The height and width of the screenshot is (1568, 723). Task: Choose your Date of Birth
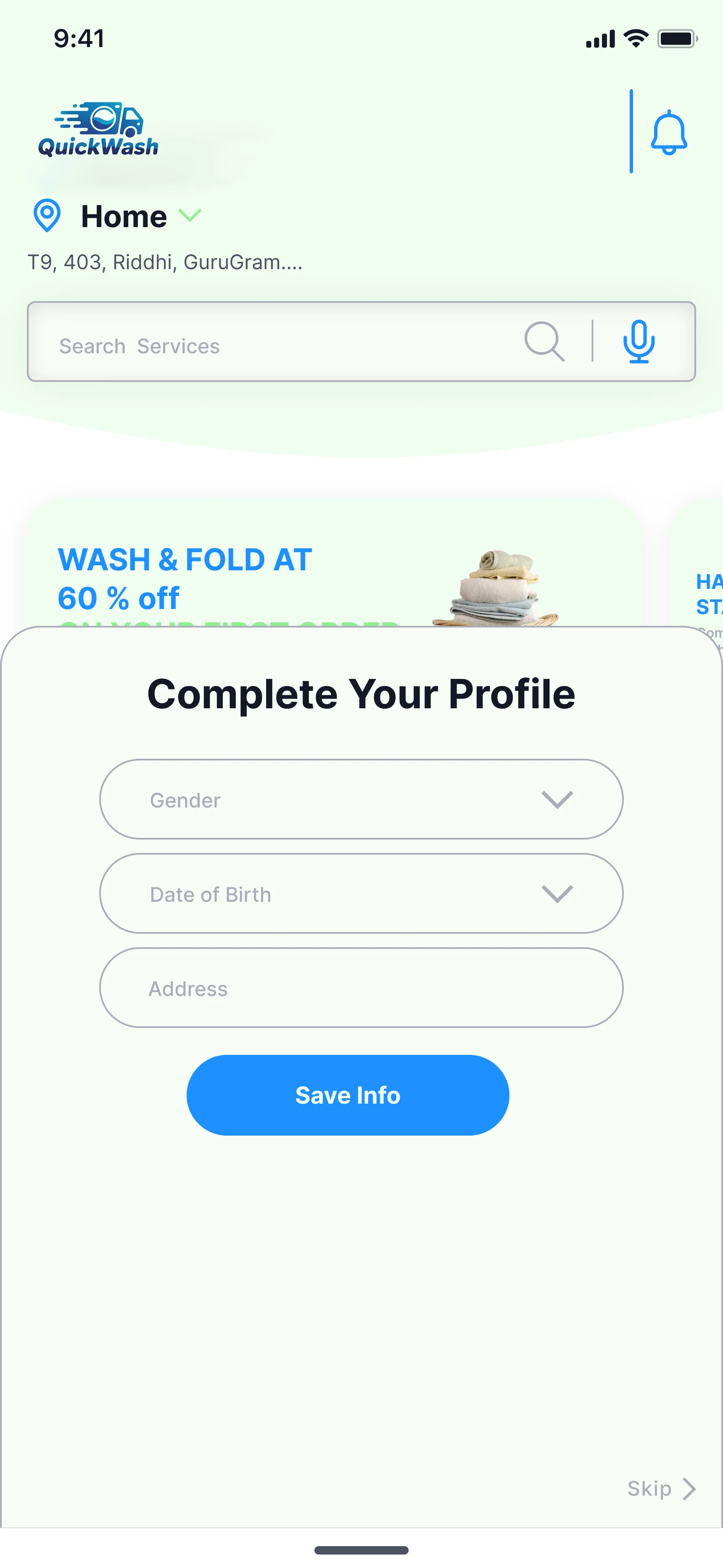pyautogui.click(x=361, y=893)
